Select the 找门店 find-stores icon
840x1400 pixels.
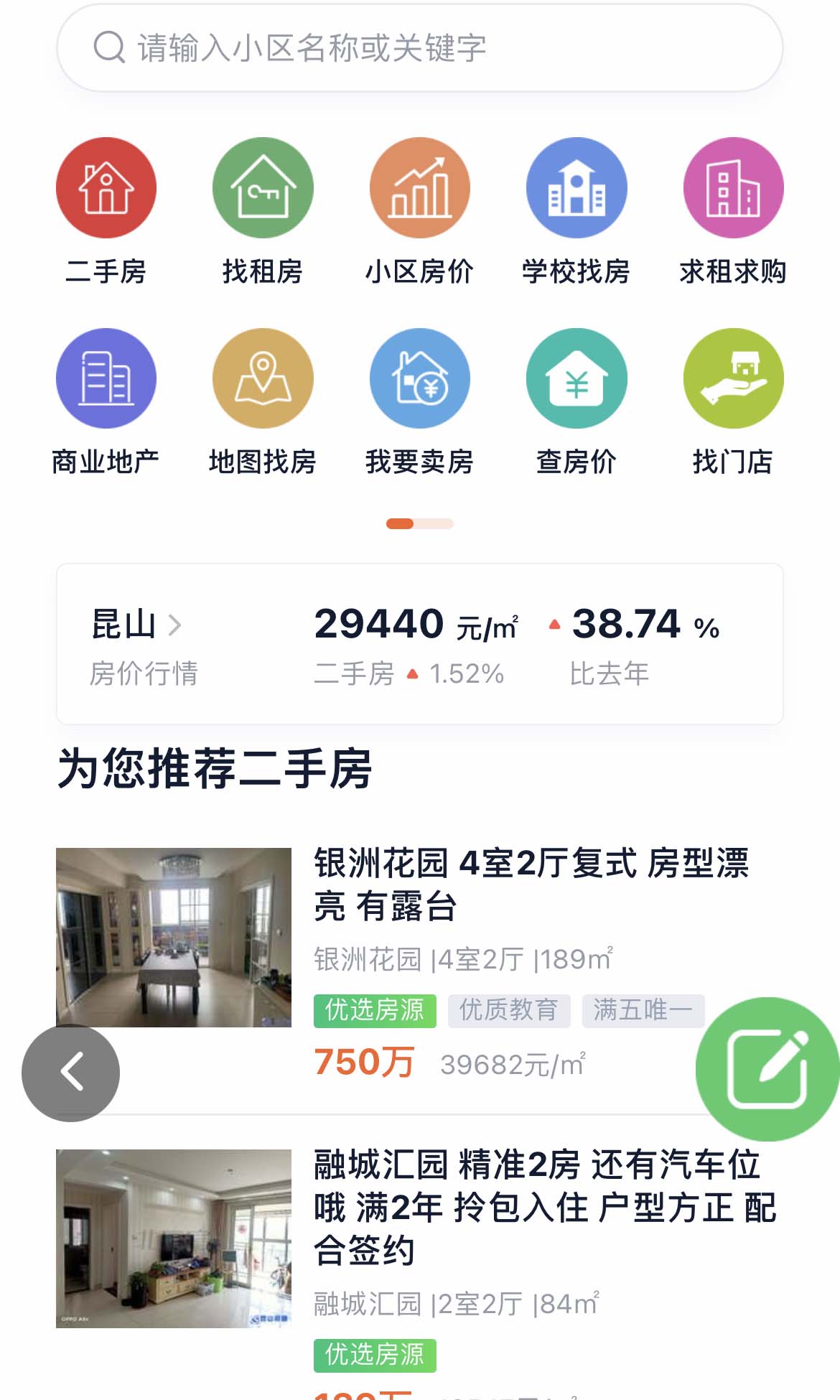tap(732, 378)
